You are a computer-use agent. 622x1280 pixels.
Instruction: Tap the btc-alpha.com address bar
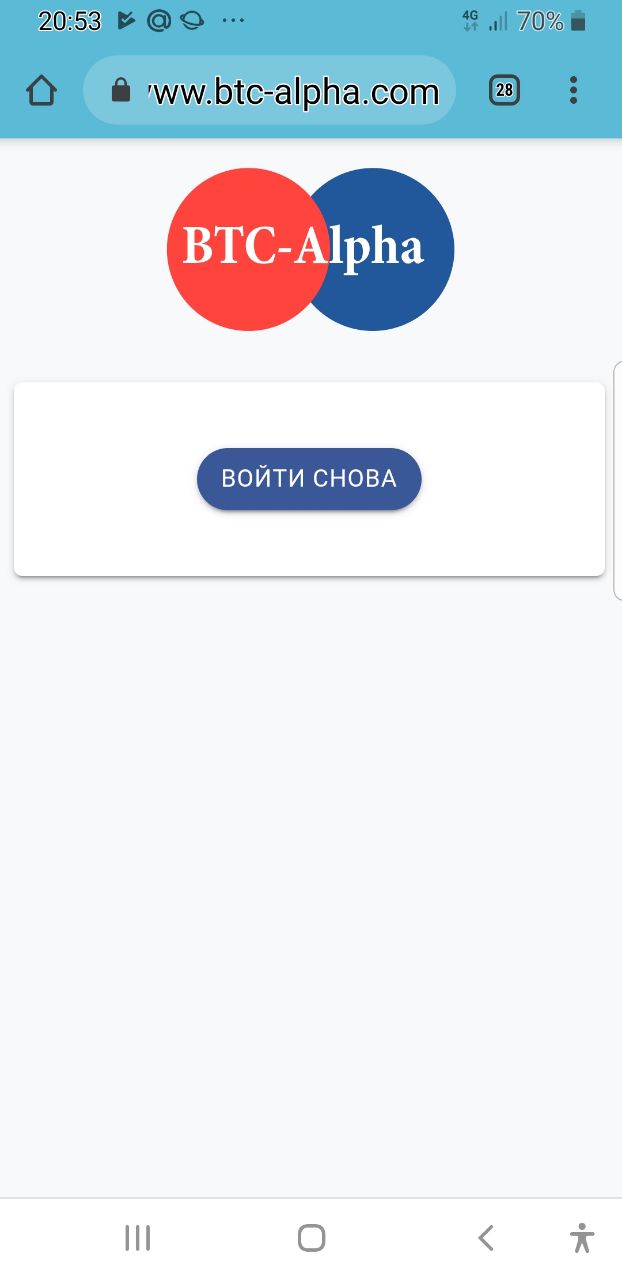[x=270, y=91]
